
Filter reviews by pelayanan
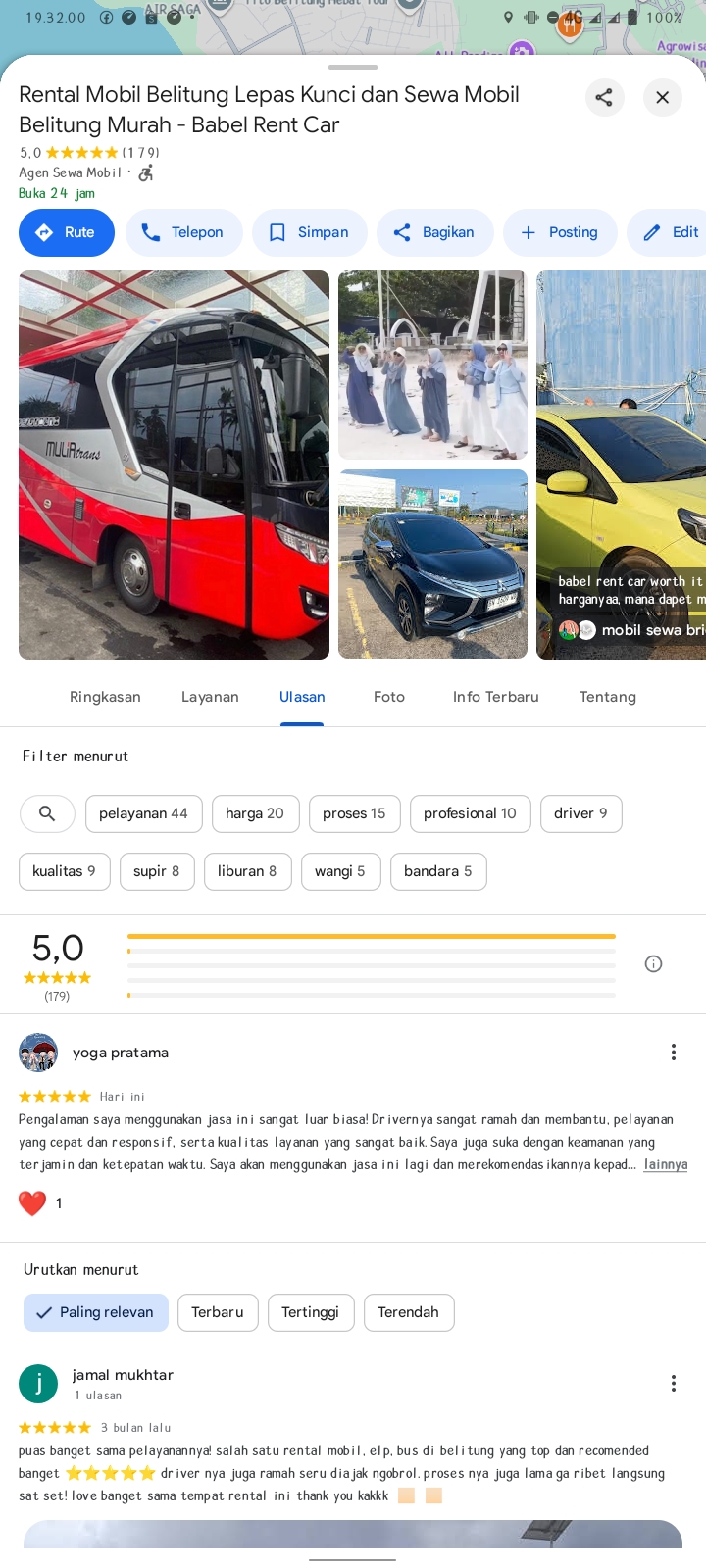[x=143, y=813]
